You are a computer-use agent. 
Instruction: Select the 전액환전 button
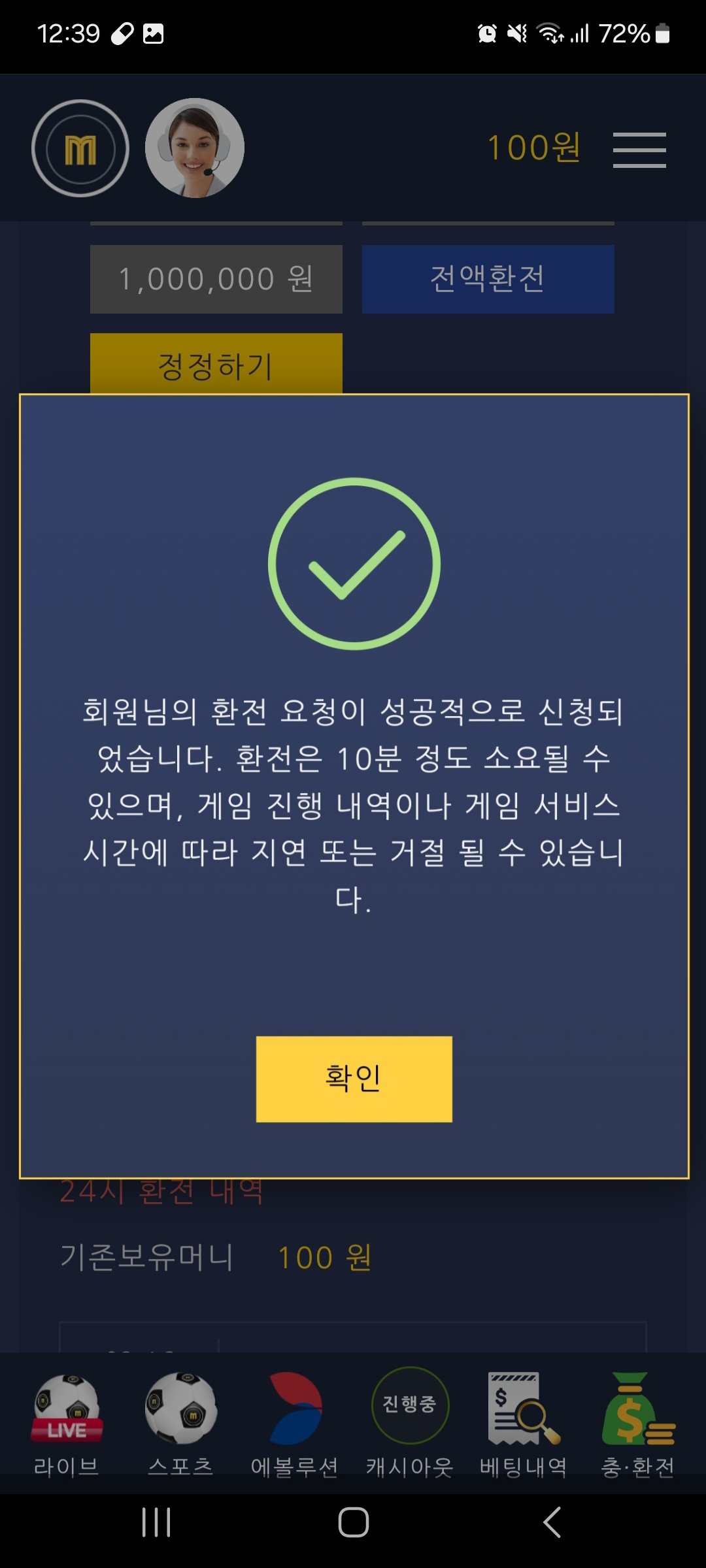488,279
